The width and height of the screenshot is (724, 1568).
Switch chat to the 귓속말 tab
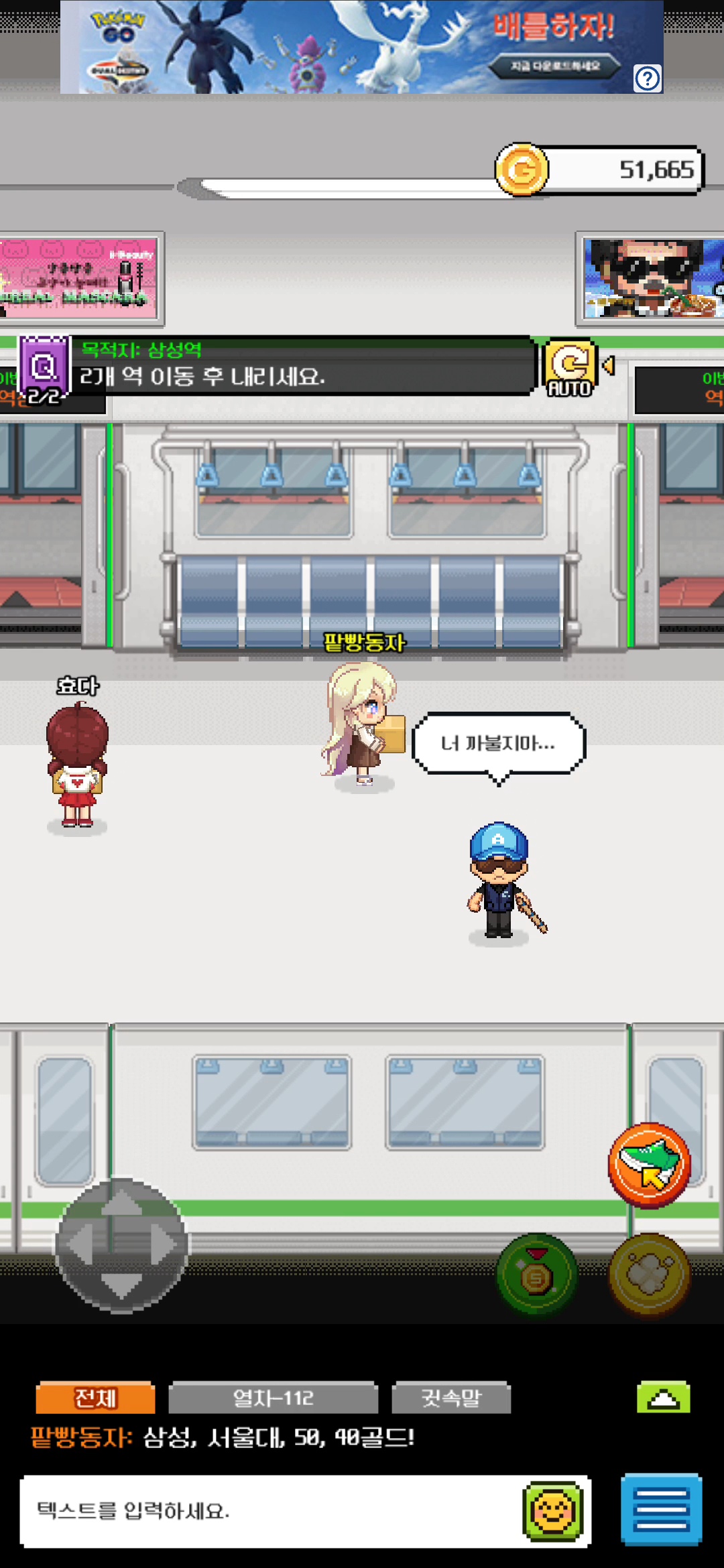point(451,1398)
